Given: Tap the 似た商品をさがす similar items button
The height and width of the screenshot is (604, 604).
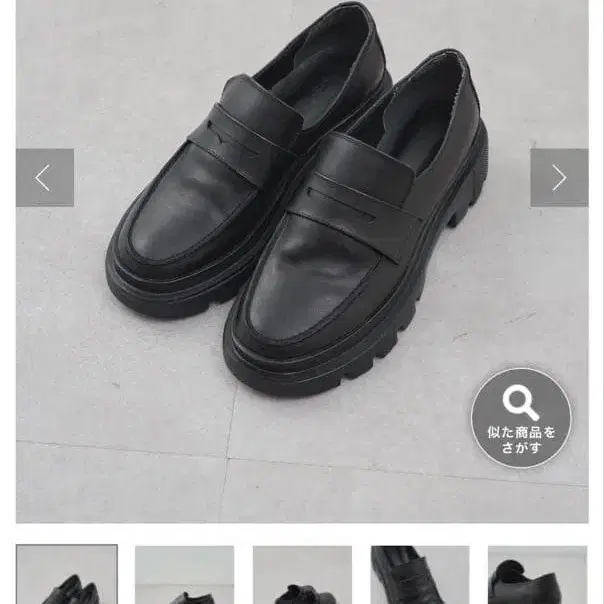Looking at the screenshot, I should [522, 418].
